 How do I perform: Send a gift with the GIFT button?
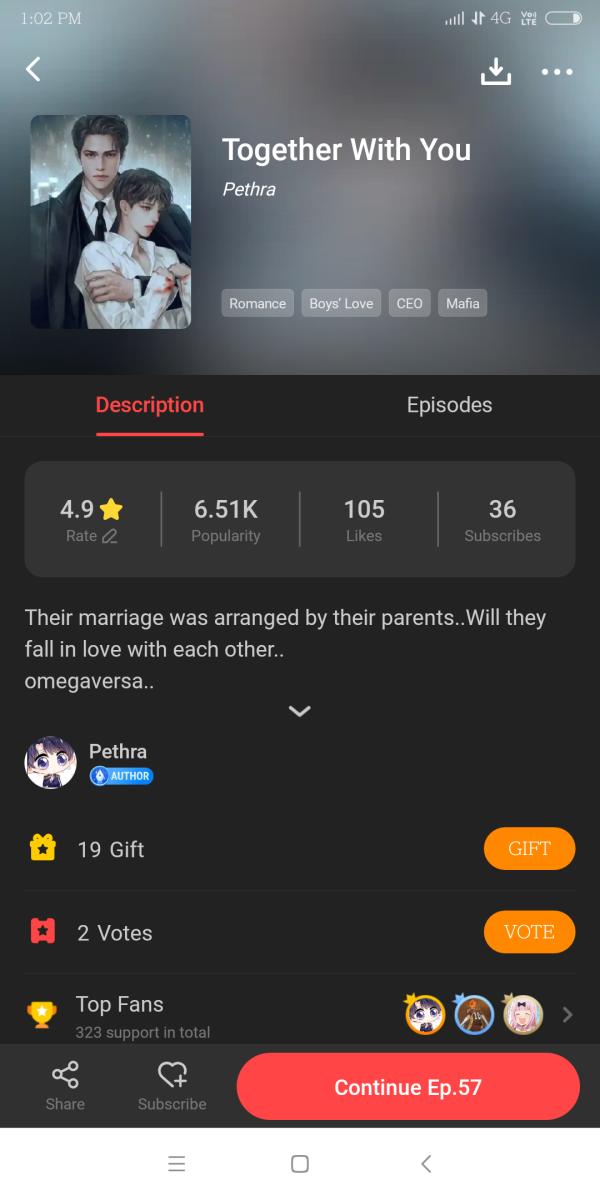[529, 849]
